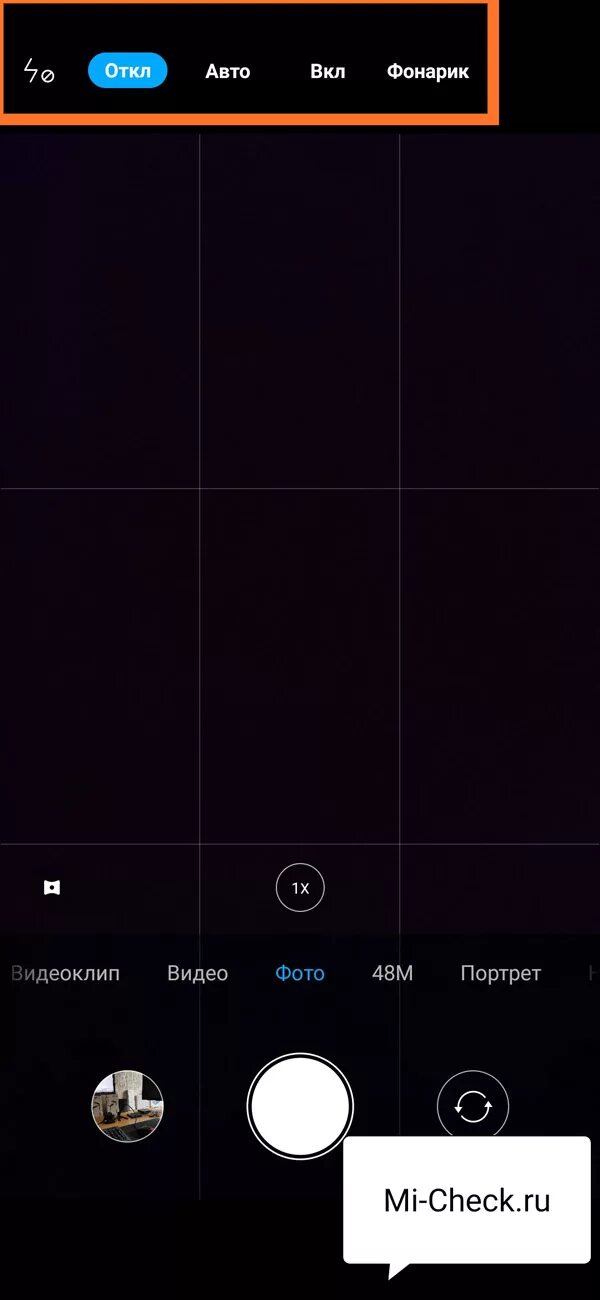Select the Откл flash option
This screenshot has height=1300, width=600.
pyautogui.click(x=127, y=71)
